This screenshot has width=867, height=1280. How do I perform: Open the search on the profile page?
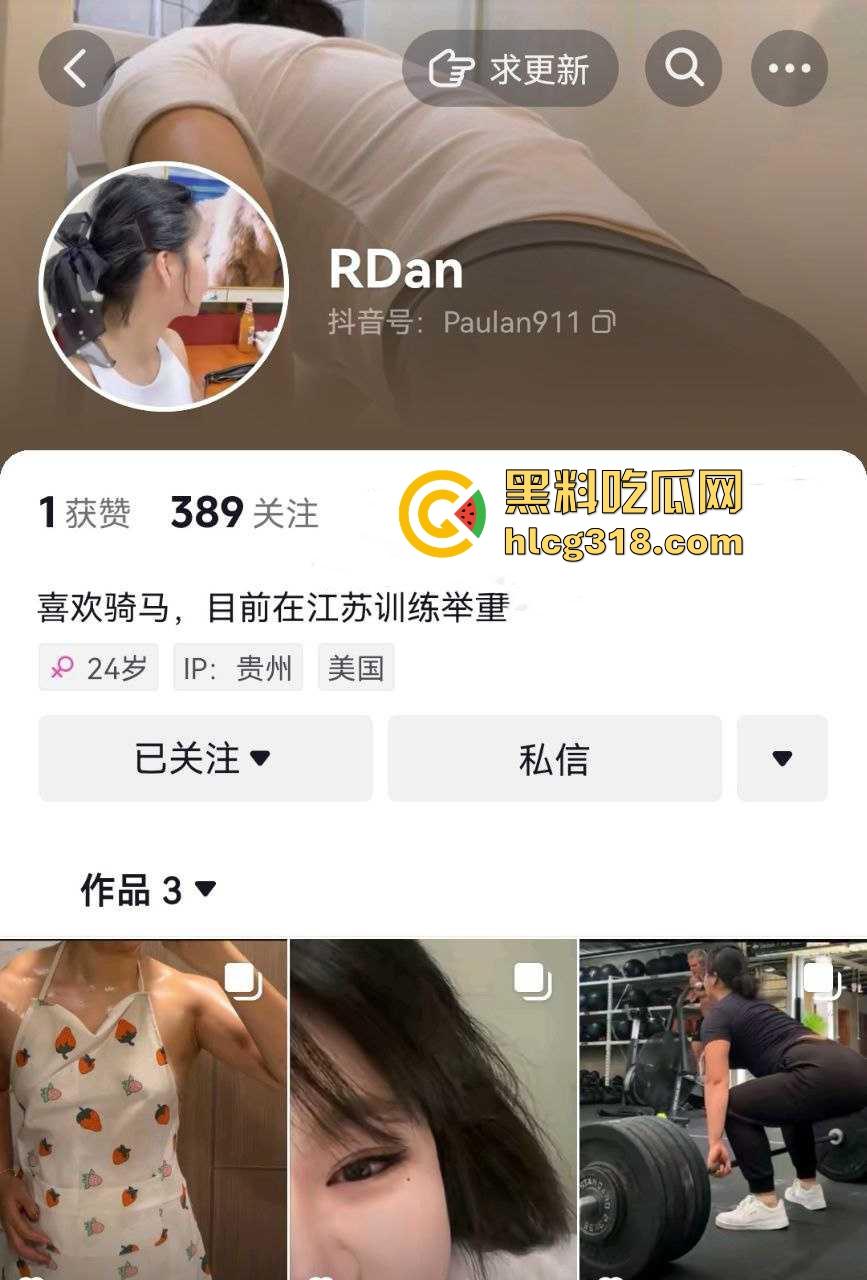pyautogui.click(x=683, y=70)
